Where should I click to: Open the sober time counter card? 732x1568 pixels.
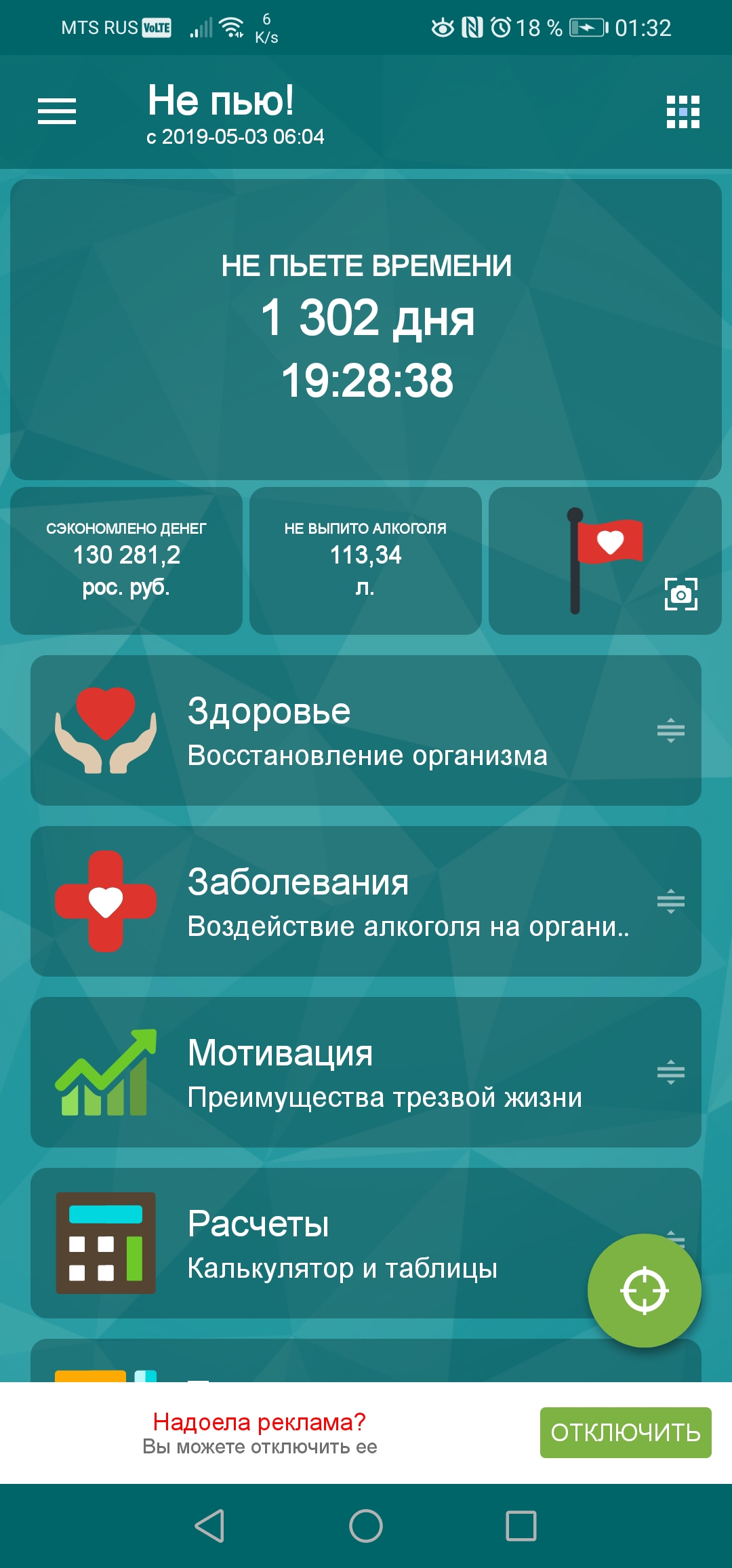pyautogui.click(x=366, y=330)
